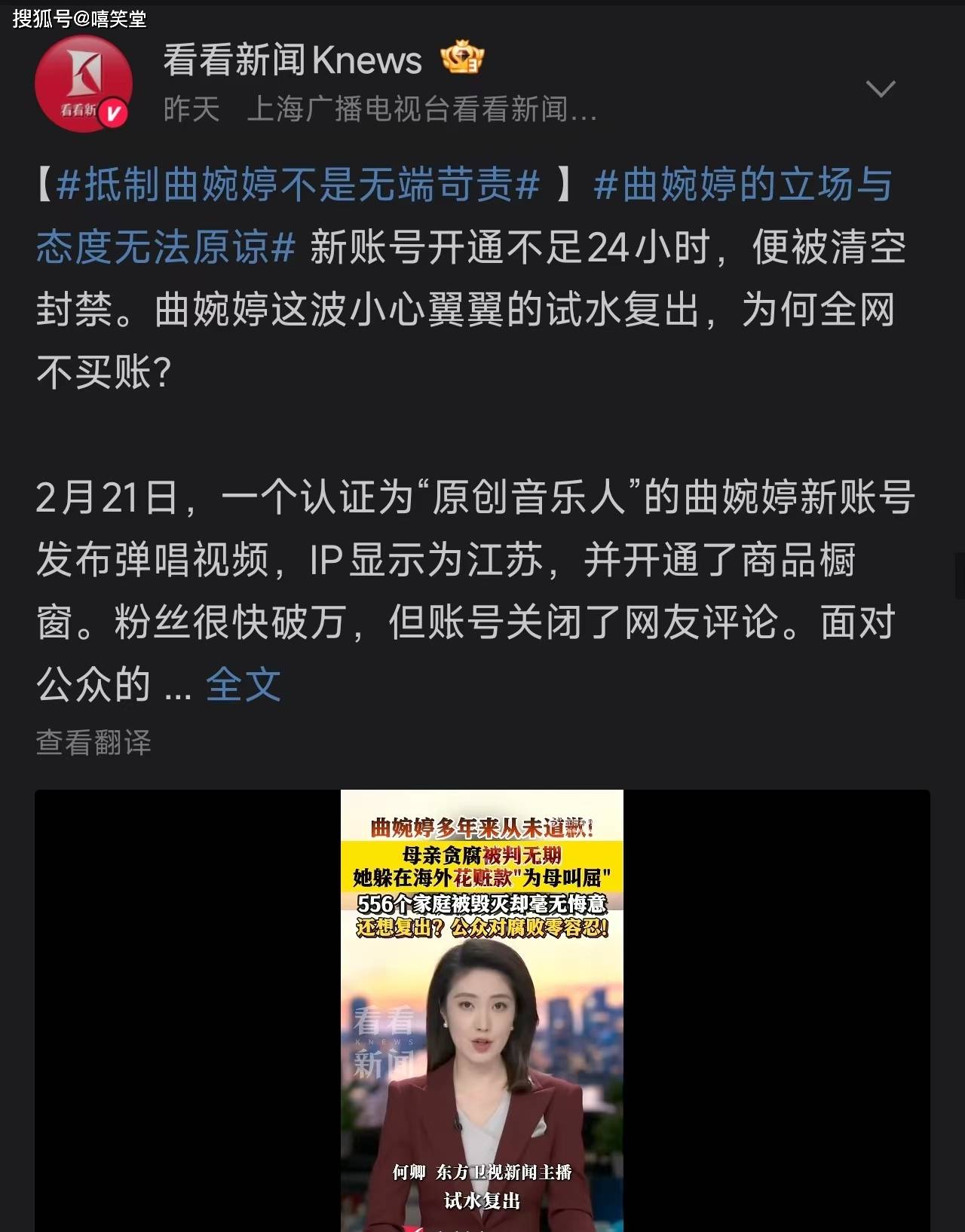The image size is (965, 1232).
Task: Open 看看新闻Knews profile avatar
Action: [83, 84]
